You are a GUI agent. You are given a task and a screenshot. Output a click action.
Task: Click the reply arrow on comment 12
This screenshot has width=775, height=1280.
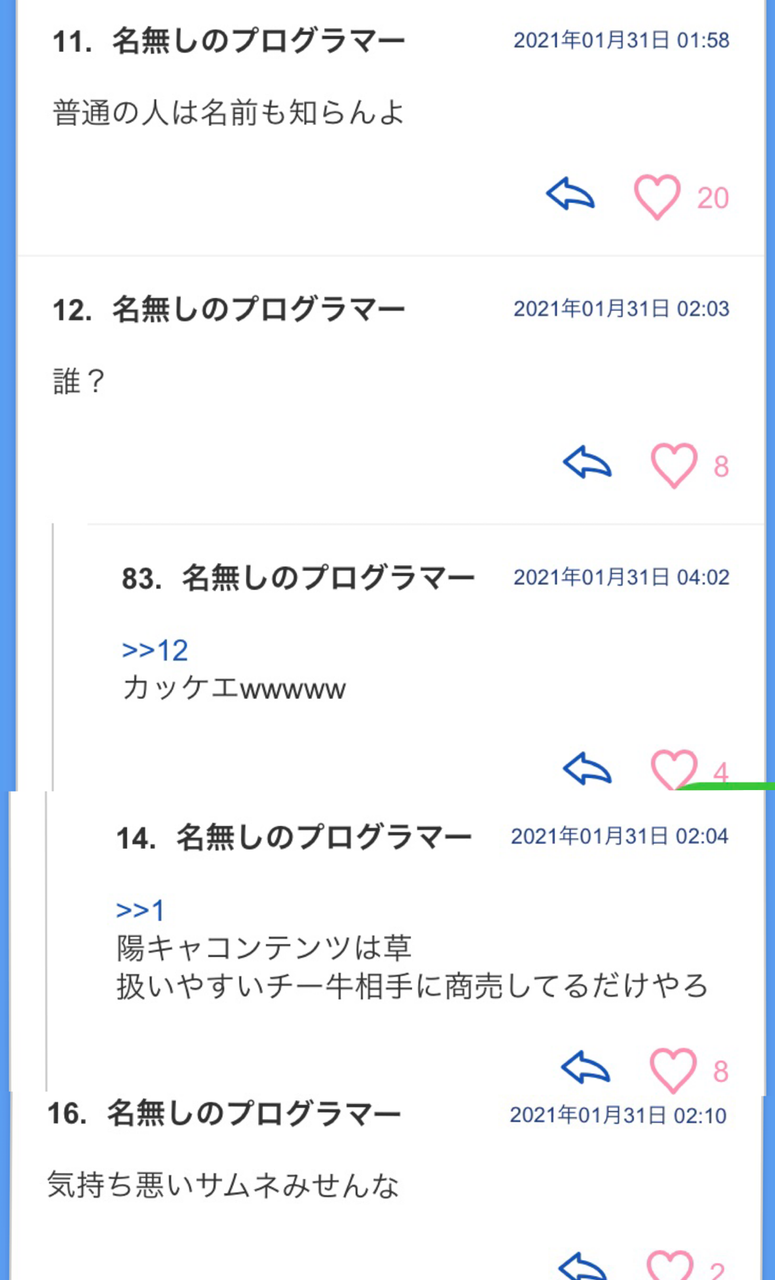[586, 463]
